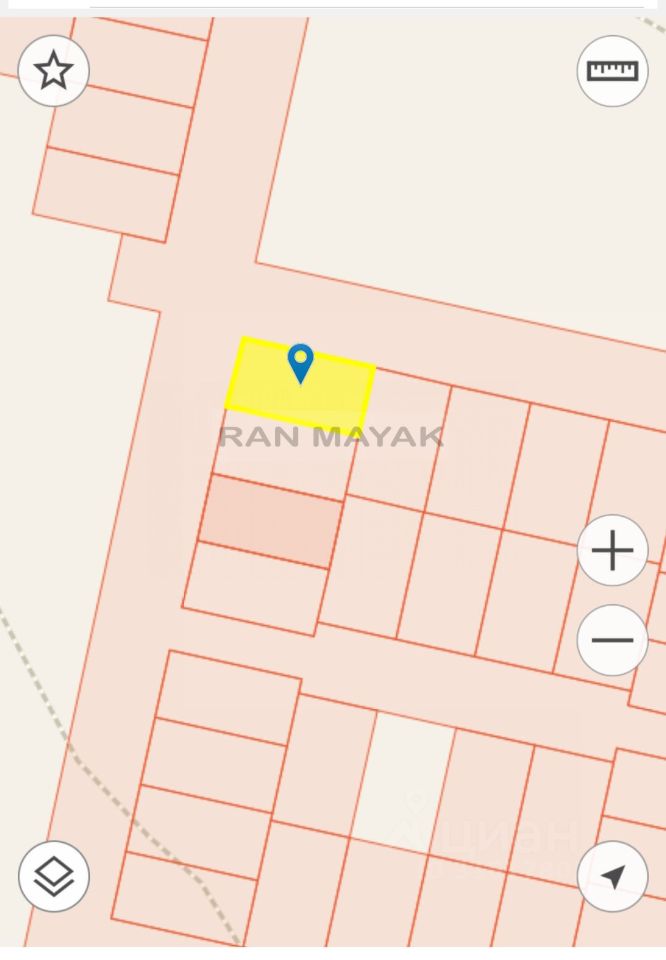Zoom in with the plus button

point(612,550)
